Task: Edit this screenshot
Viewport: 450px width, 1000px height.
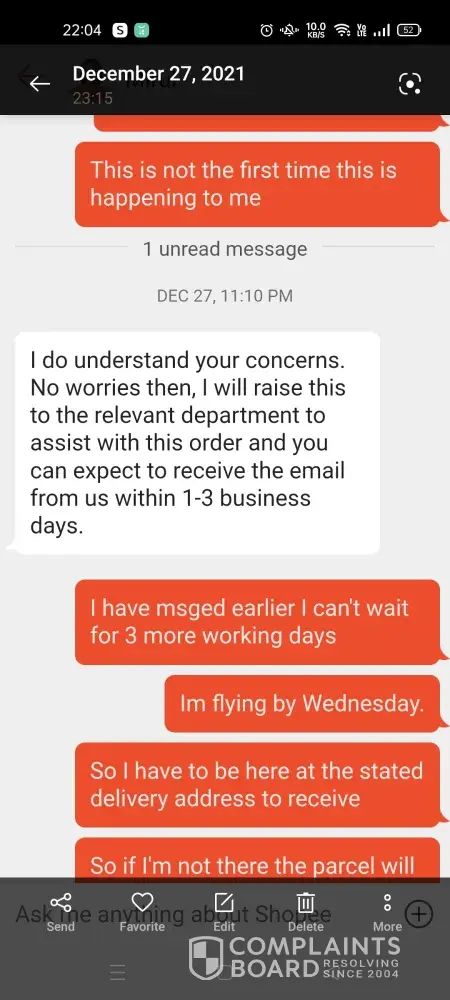Action: coord(224,913)
